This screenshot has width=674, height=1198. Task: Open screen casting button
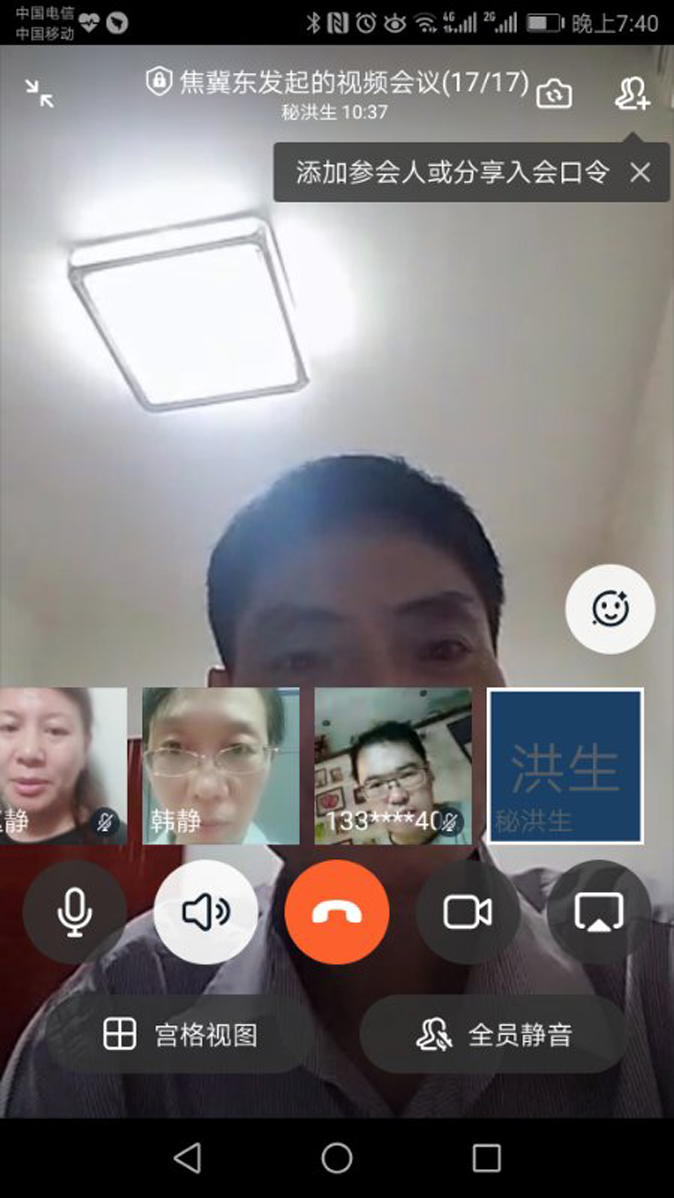[598, 912]
